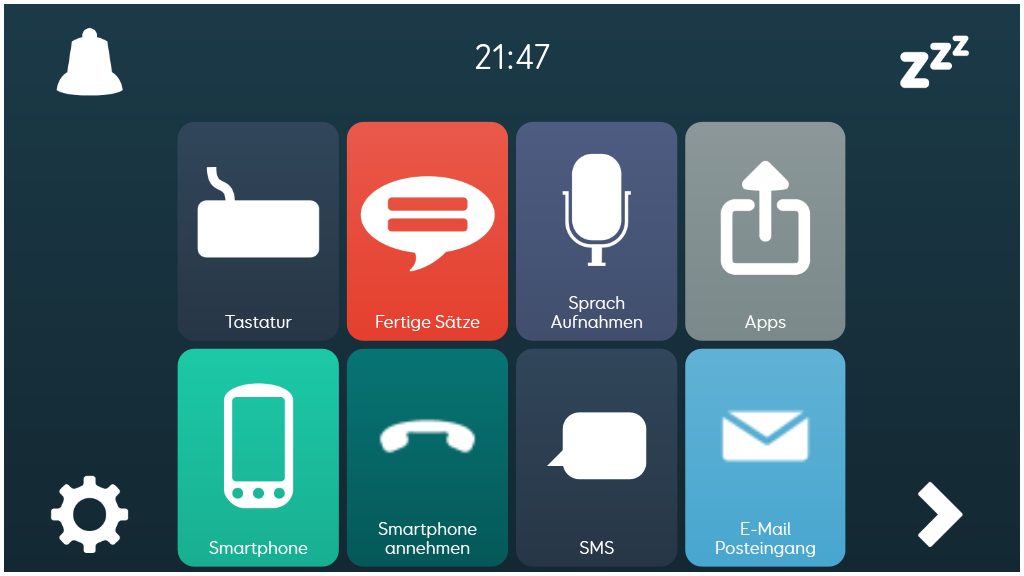
Task: Activate sleep mode with the Zzz icon
Action: point(934,62)
